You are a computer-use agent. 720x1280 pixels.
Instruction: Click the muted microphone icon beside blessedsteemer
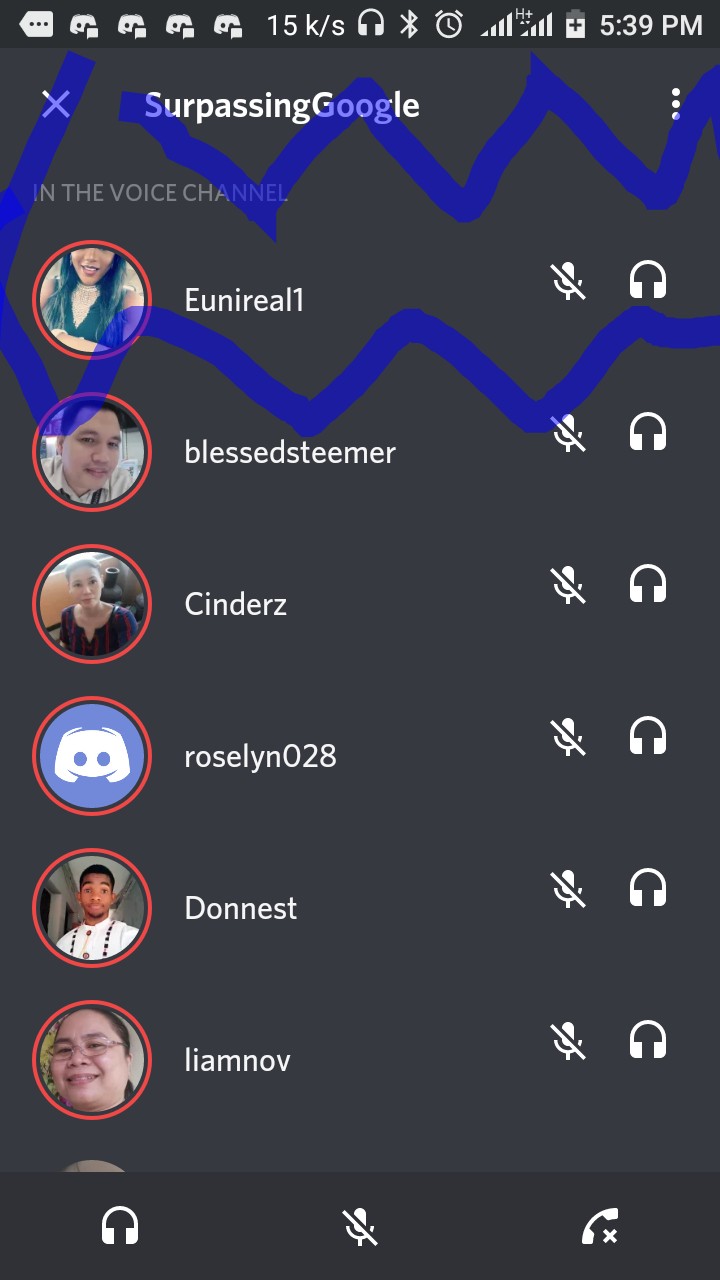point(570,433)
